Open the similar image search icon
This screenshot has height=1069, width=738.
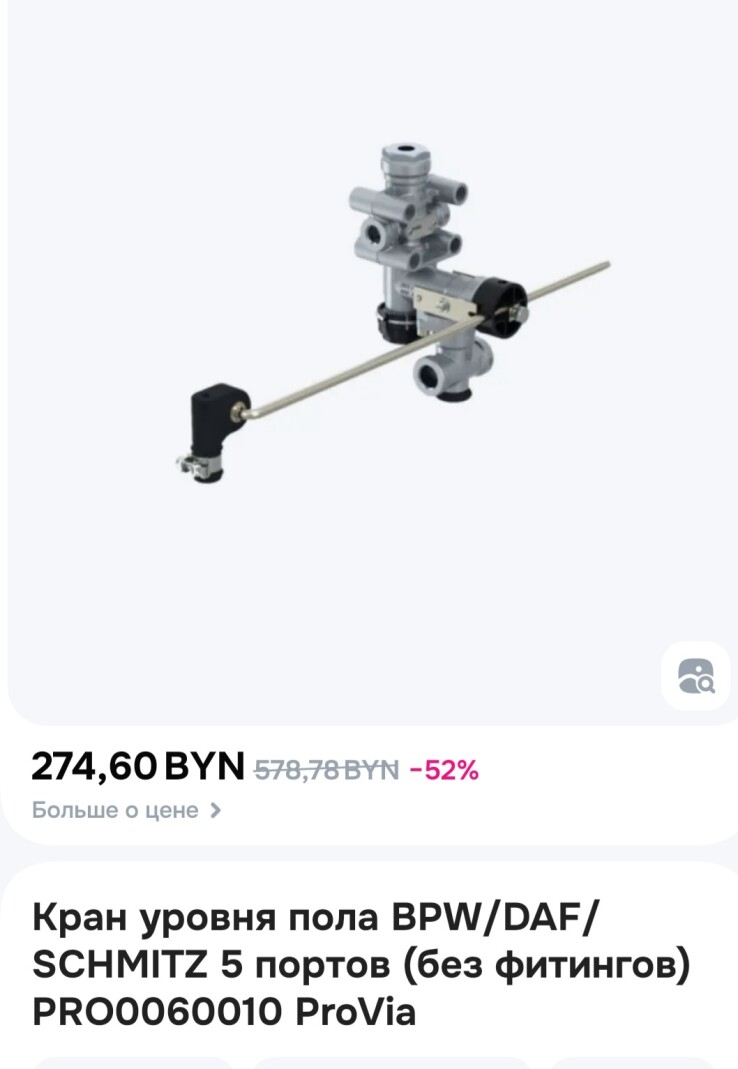coord(696,676)
